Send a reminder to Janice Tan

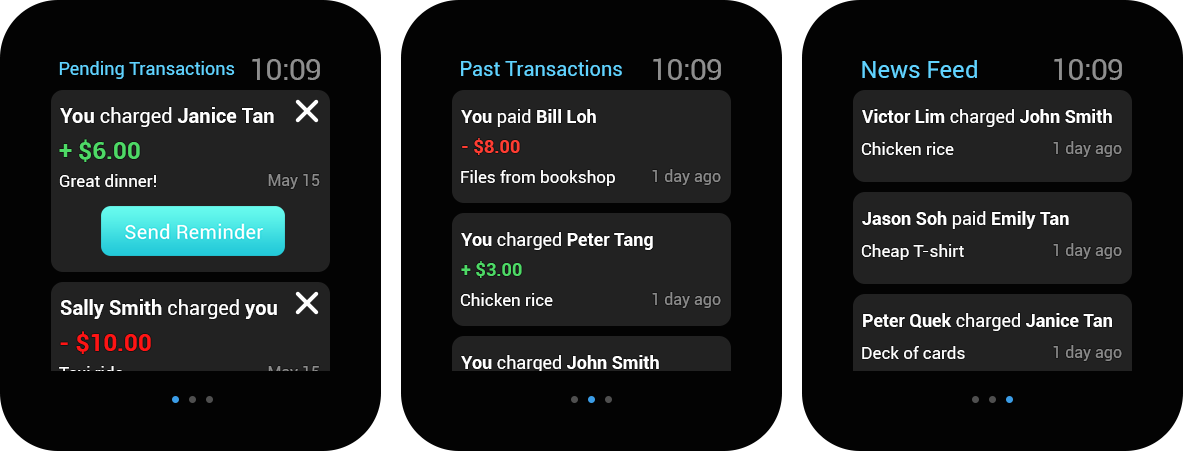(x=193, y=232)
